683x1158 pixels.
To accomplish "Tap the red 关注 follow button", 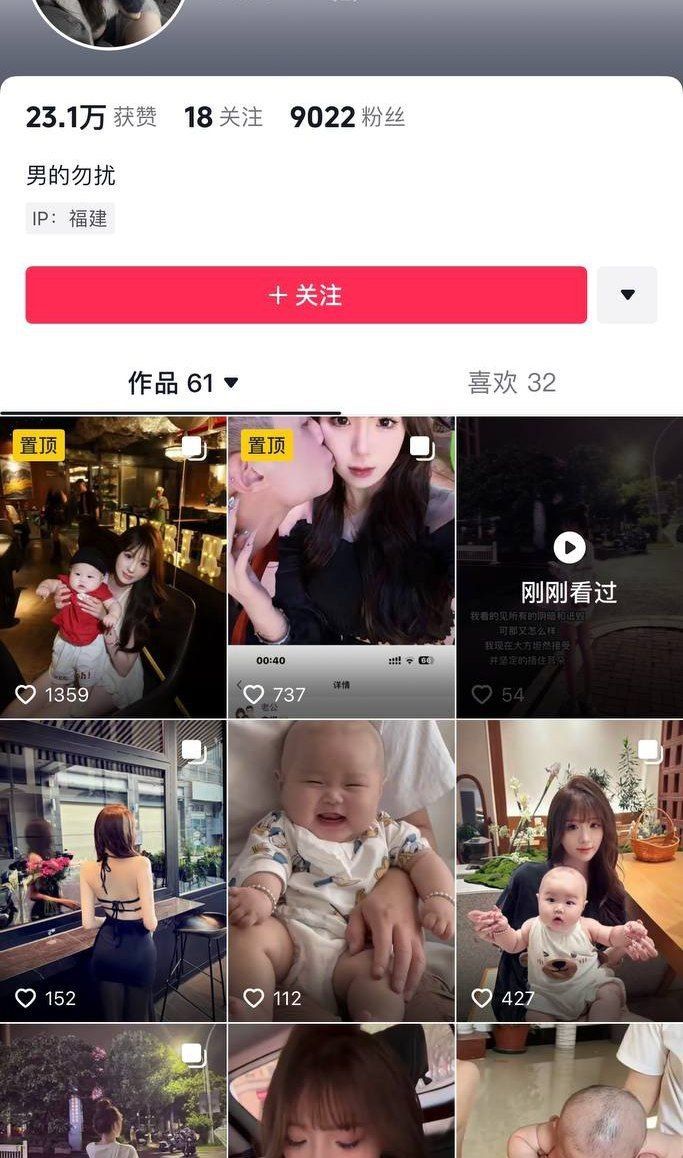I will pyautogui.click(x=306, y=295).
